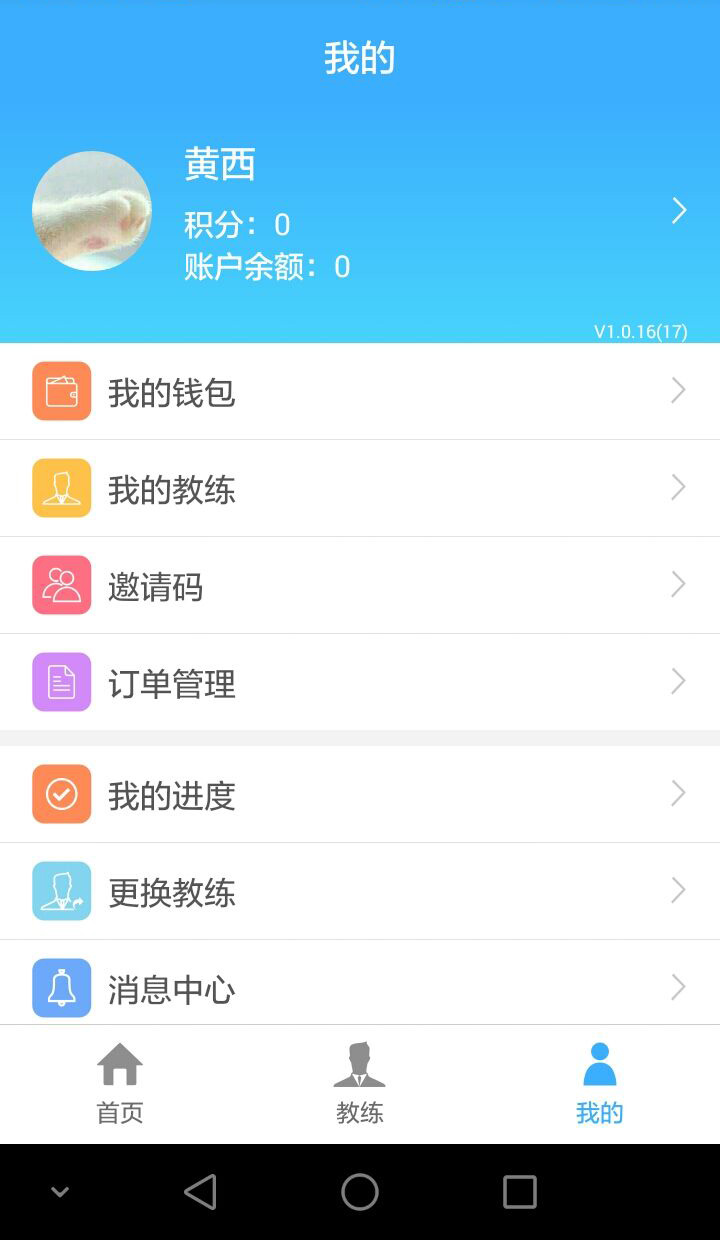Switch to the 教练 coach tab

(360, 1084)
